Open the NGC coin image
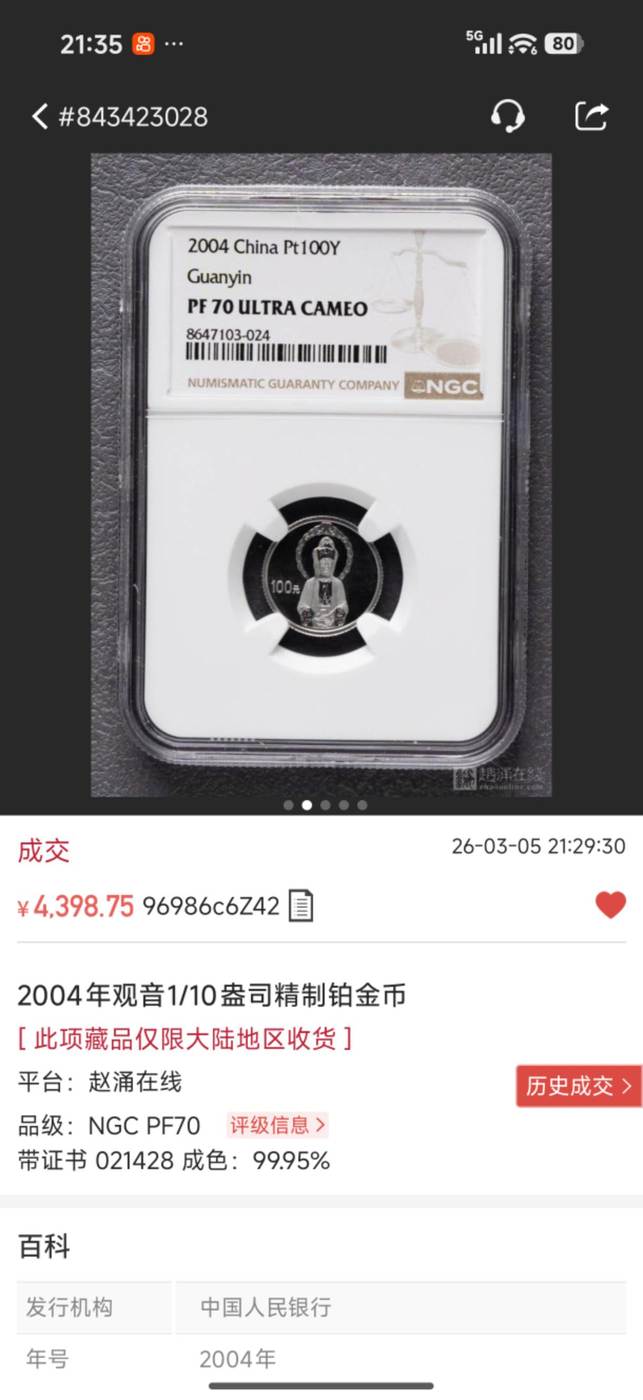 321,475
